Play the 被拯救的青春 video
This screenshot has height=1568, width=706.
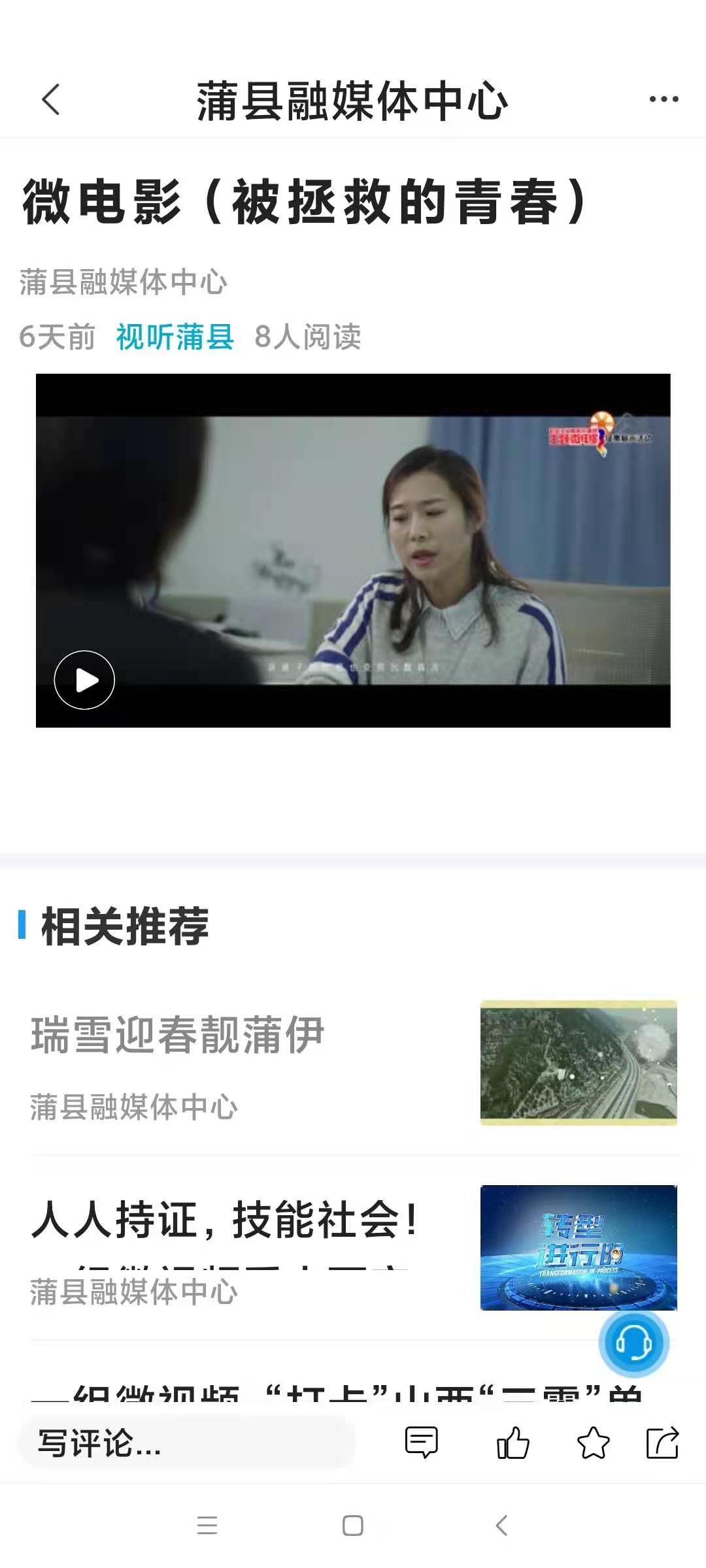(84, 680)
